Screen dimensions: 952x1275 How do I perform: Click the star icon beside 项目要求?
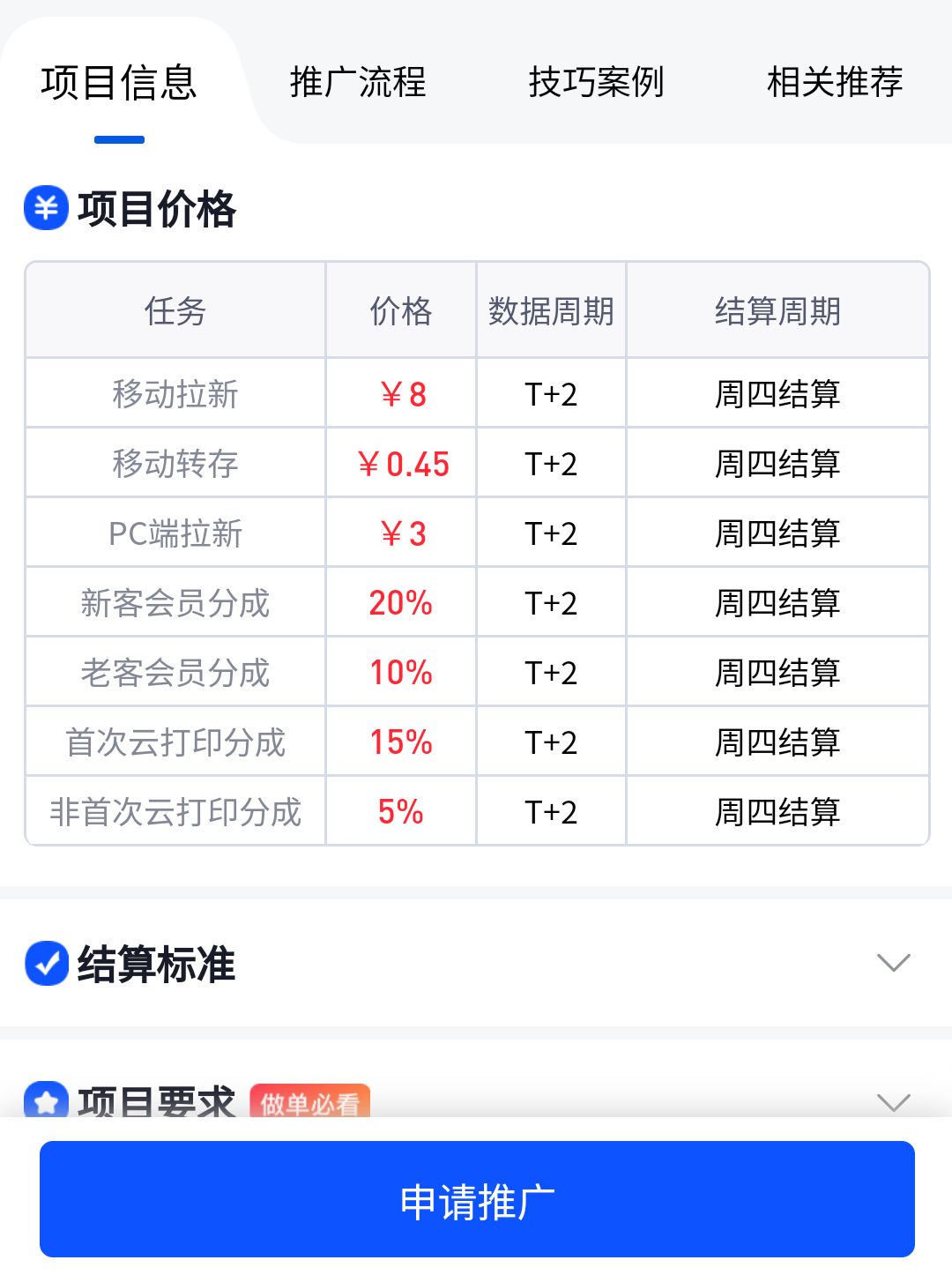[x=45, y=1101]
